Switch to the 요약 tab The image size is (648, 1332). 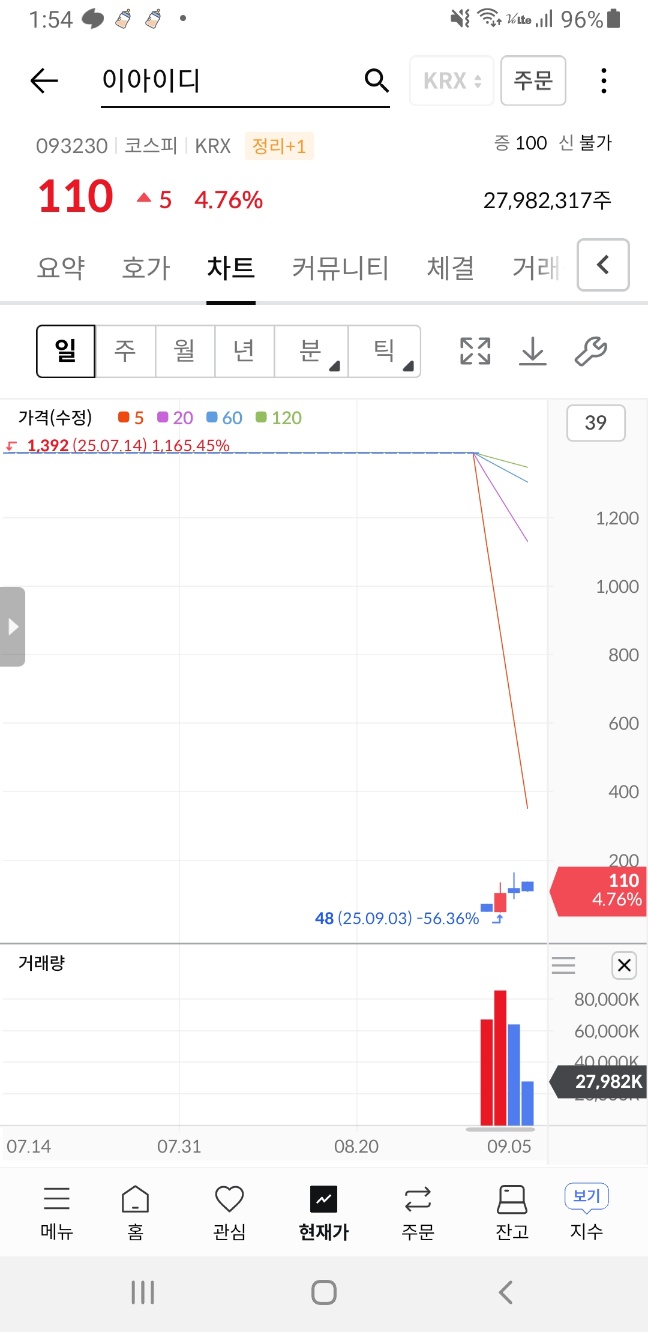click(x=60, y=268)
